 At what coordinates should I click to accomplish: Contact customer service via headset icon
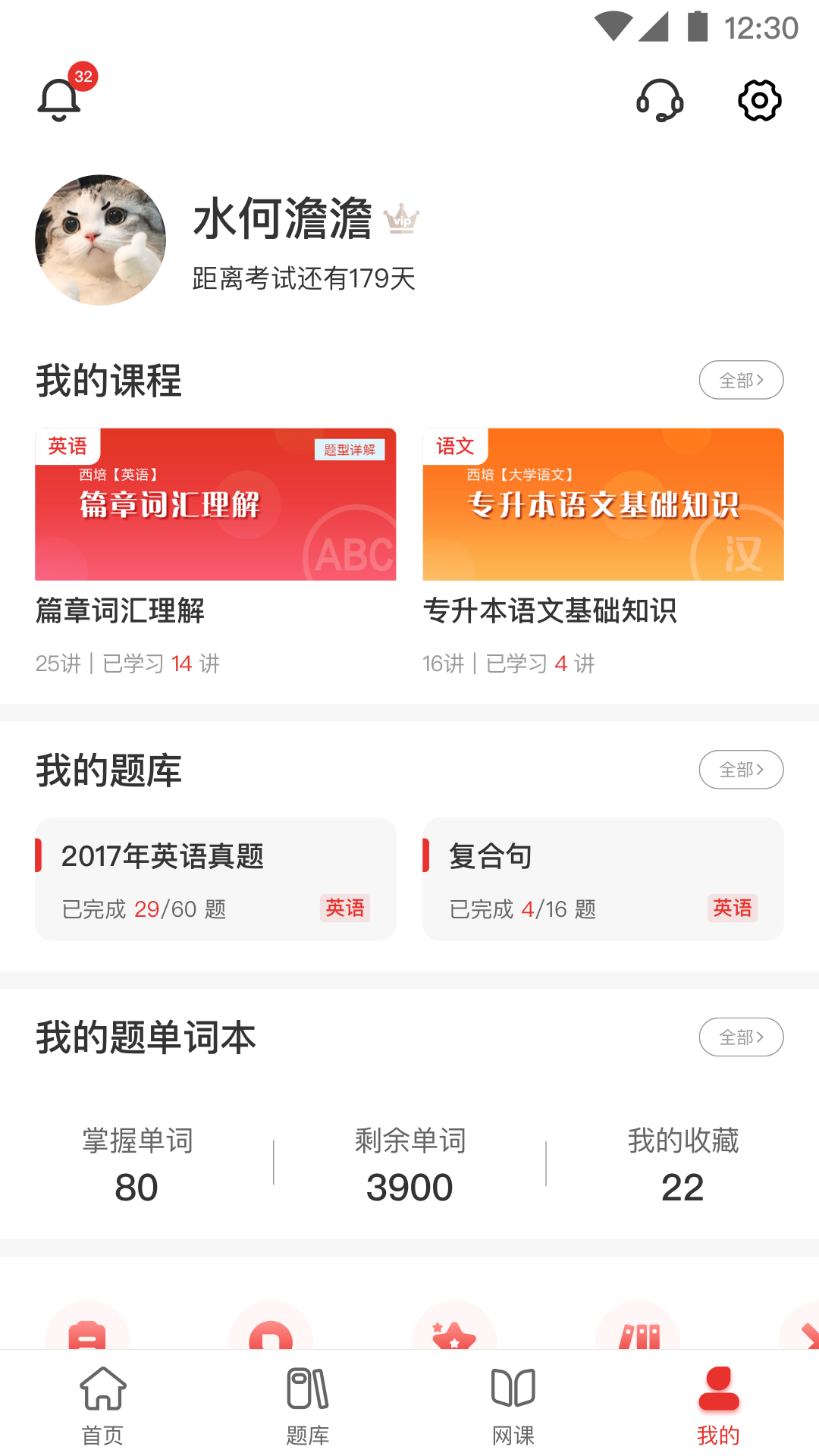click(660, 100)
